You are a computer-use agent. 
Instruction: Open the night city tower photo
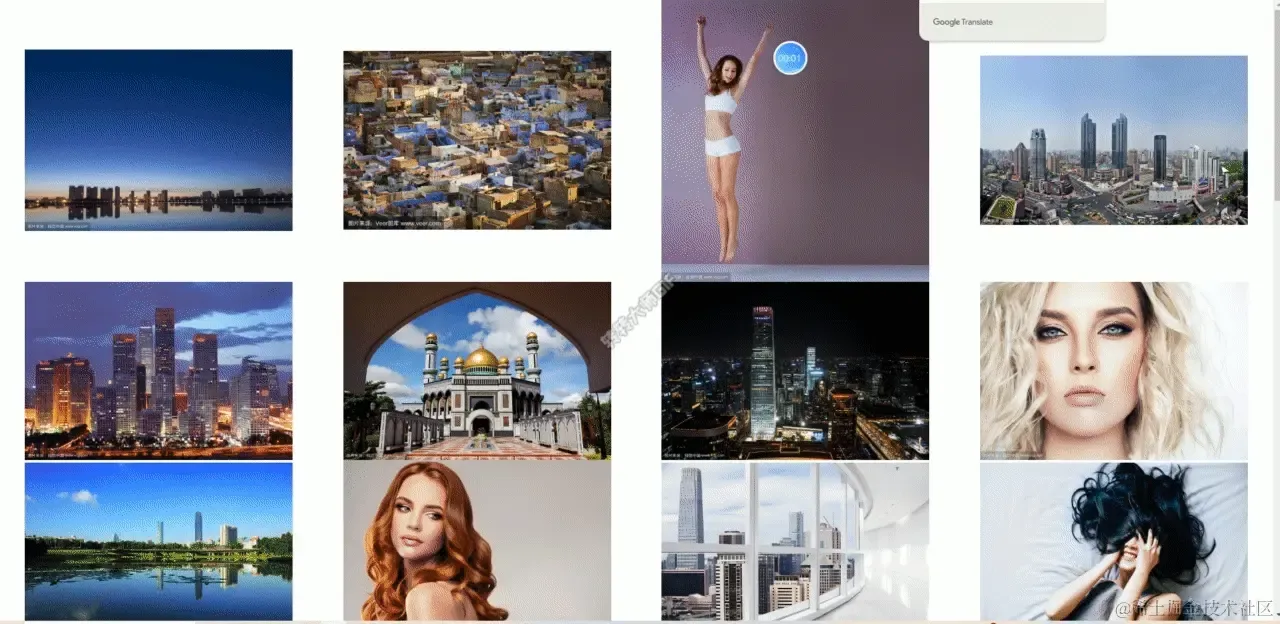795,370
